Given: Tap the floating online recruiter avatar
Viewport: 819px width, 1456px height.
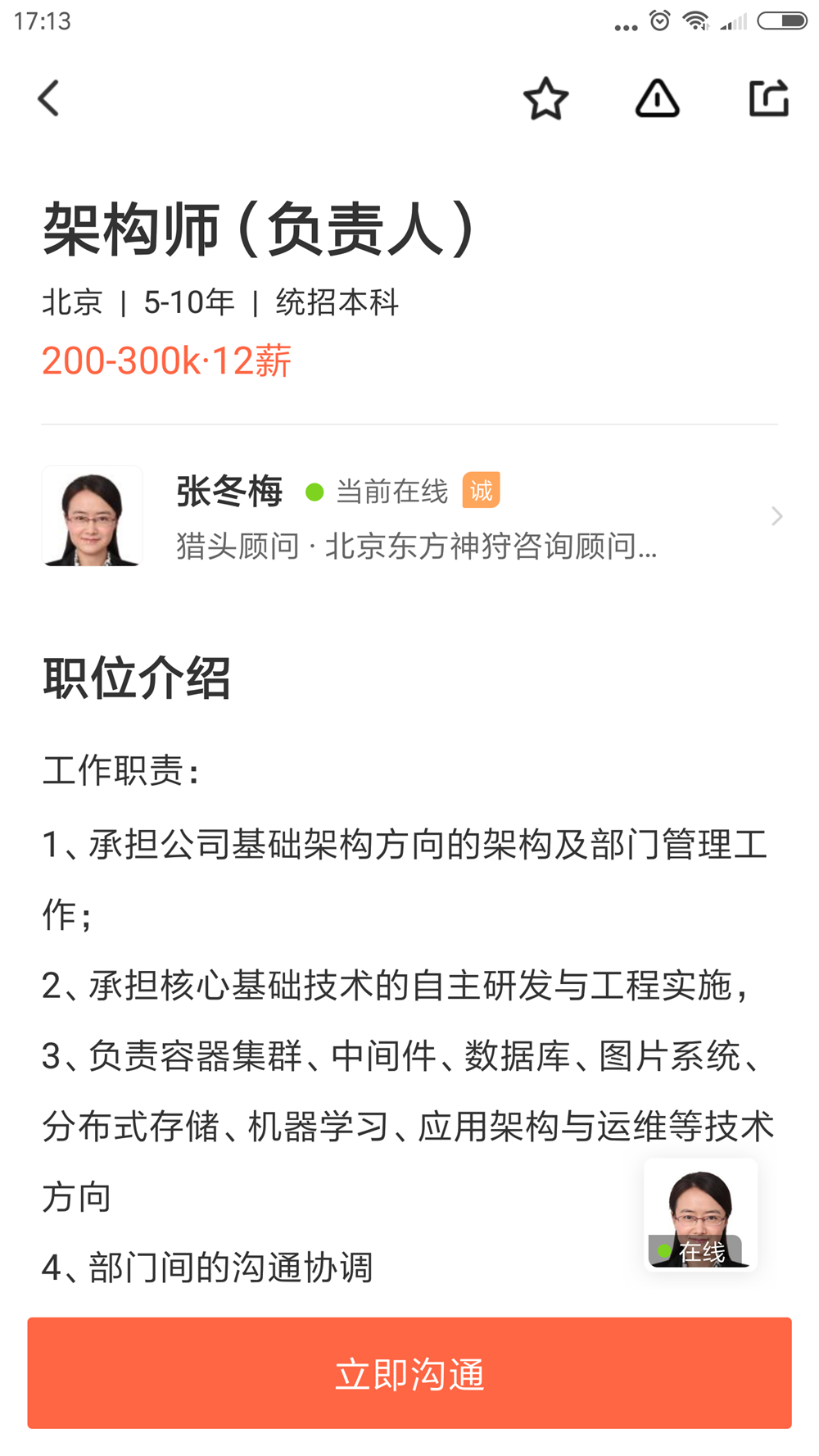Looking at the screenshot, I should [700, 1214].
